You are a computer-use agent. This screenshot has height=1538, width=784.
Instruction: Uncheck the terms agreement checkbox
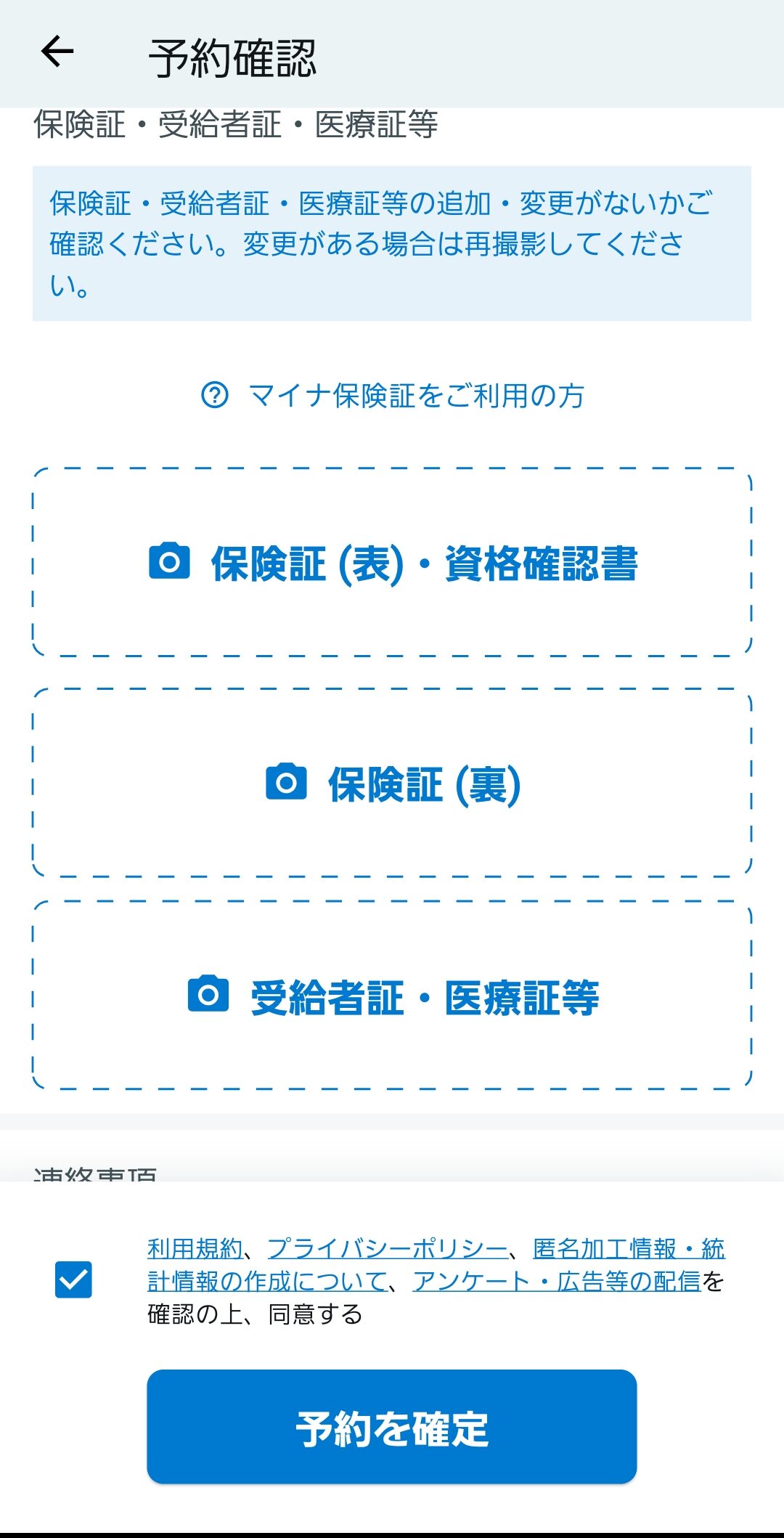tap(73, 1279)
